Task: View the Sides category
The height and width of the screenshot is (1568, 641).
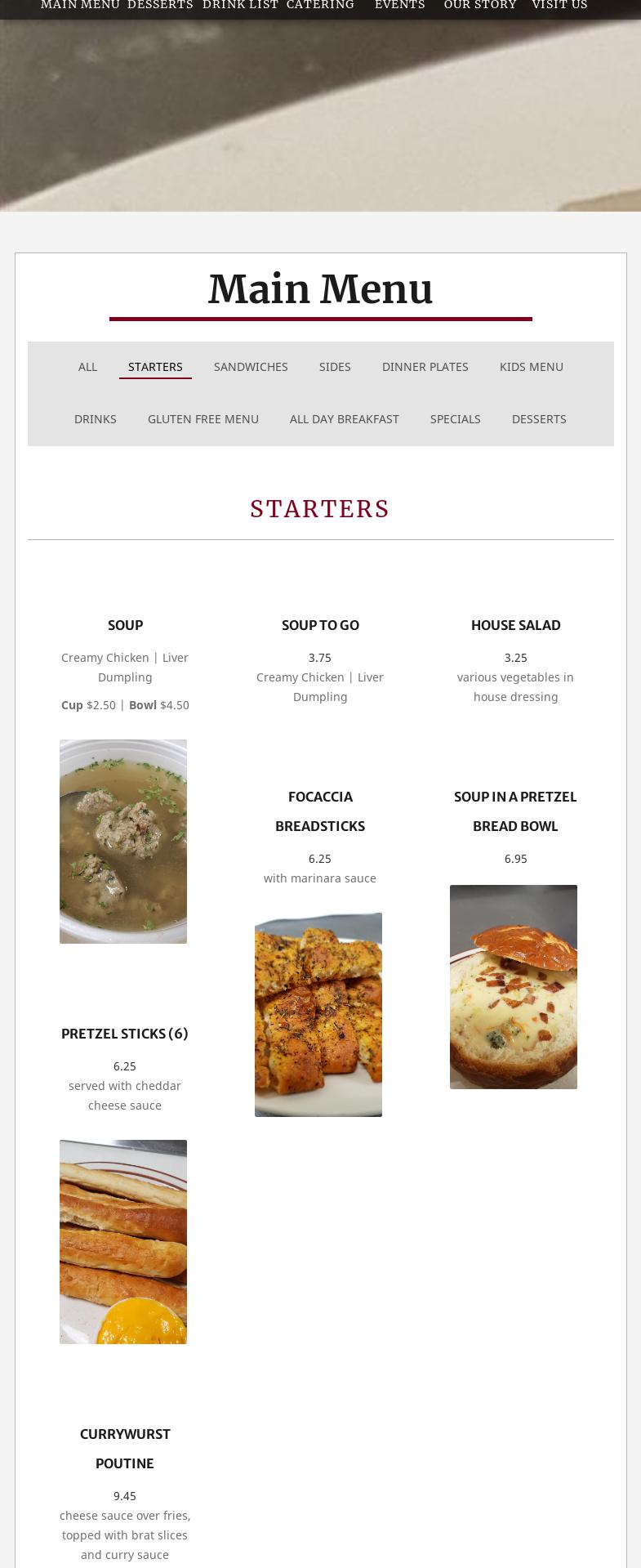Action: pos(335,367)
